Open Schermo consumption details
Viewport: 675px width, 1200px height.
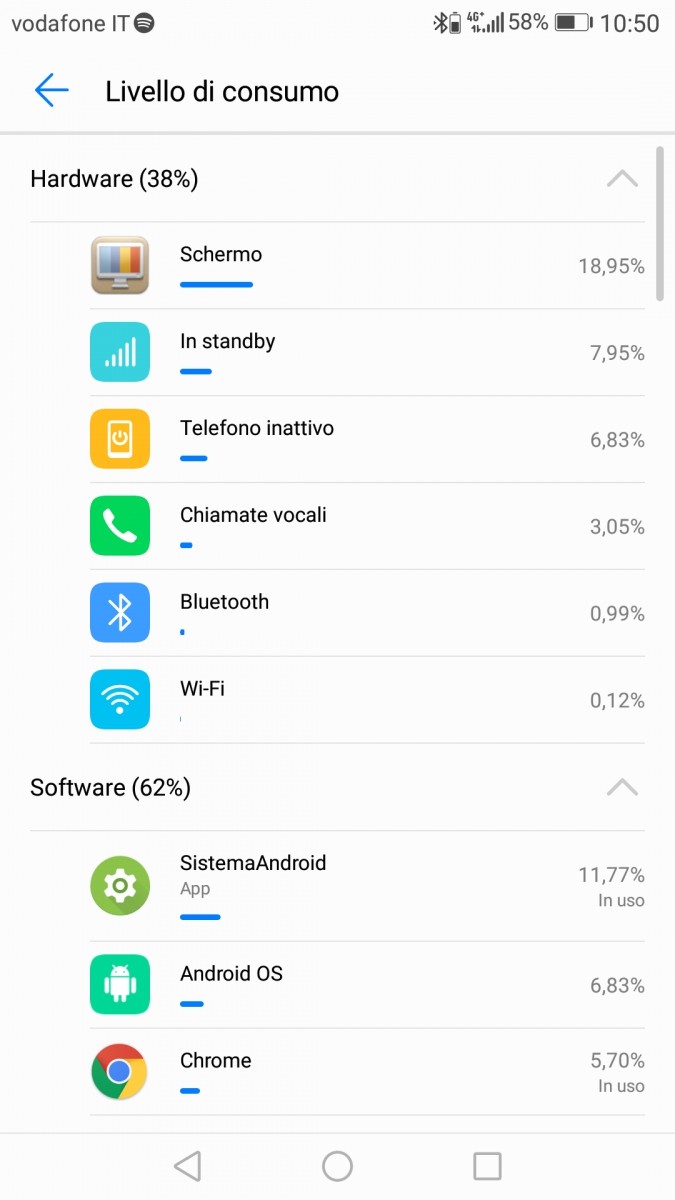coord(337,266)
